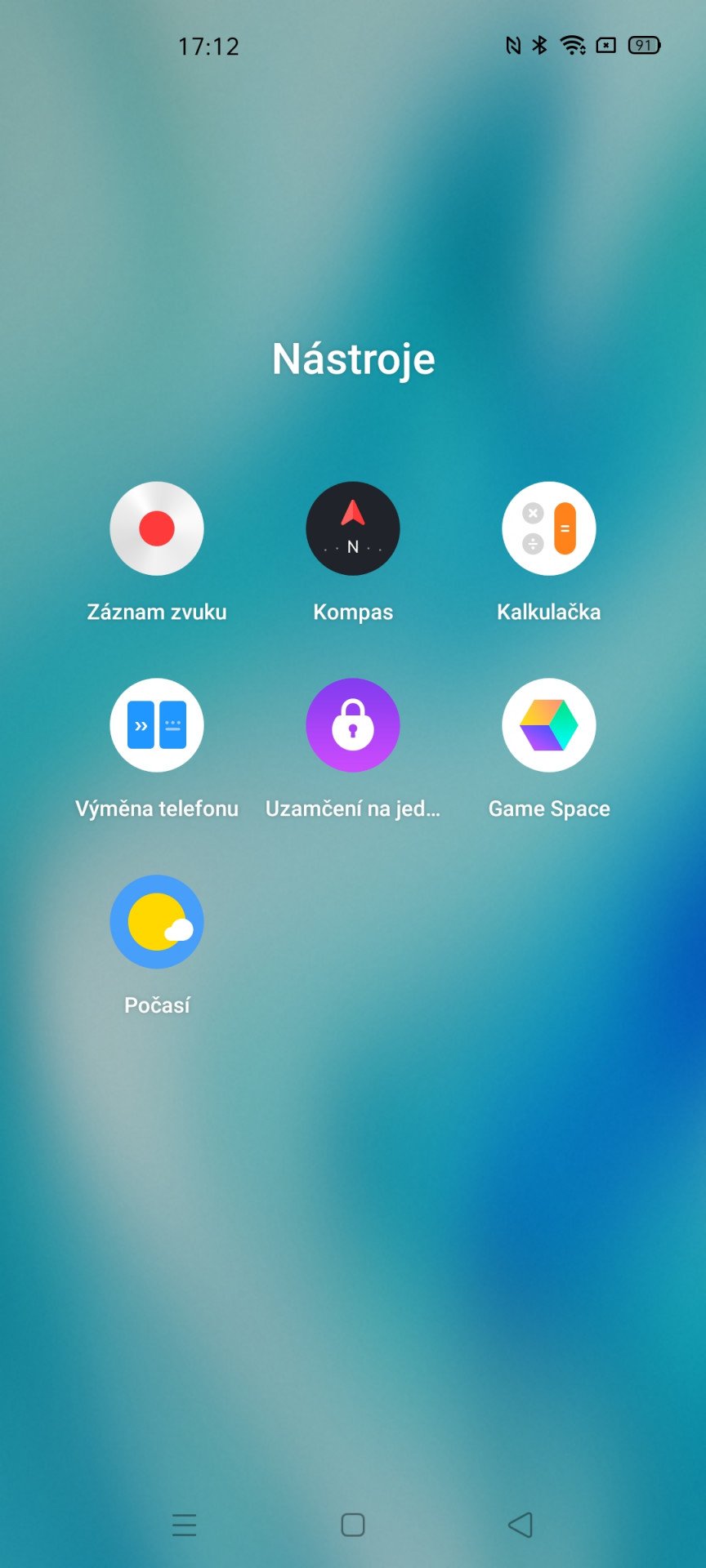
Task: Open recent apps from the navigation bar
Action: (185, 1525)
